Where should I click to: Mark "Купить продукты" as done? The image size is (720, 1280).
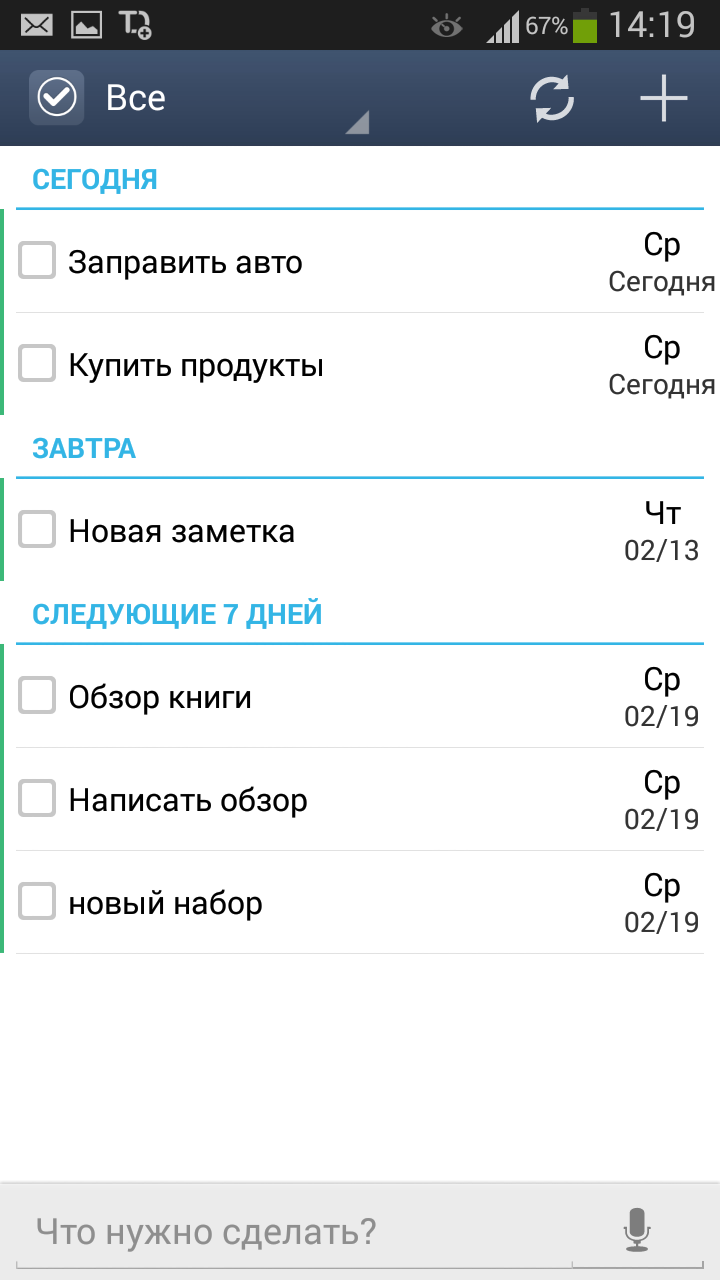38,365
